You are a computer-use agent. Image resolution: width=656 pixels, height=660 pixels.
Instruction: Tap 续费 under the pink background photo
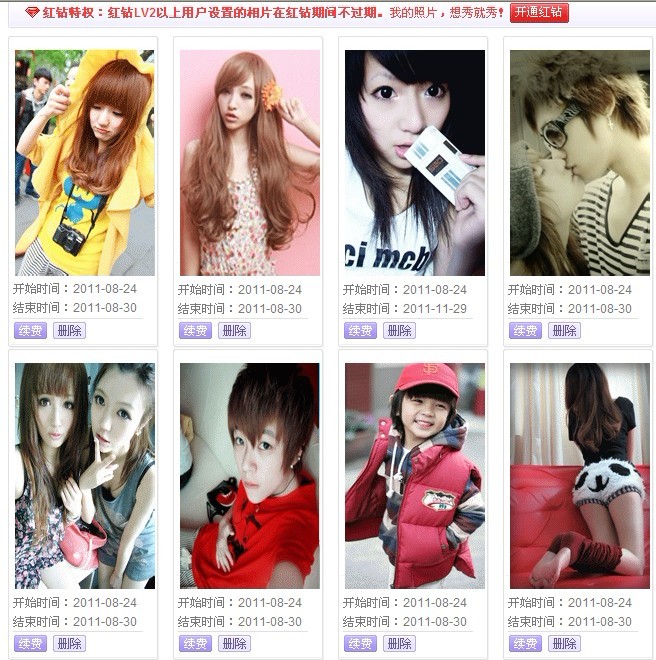[195, 330]
